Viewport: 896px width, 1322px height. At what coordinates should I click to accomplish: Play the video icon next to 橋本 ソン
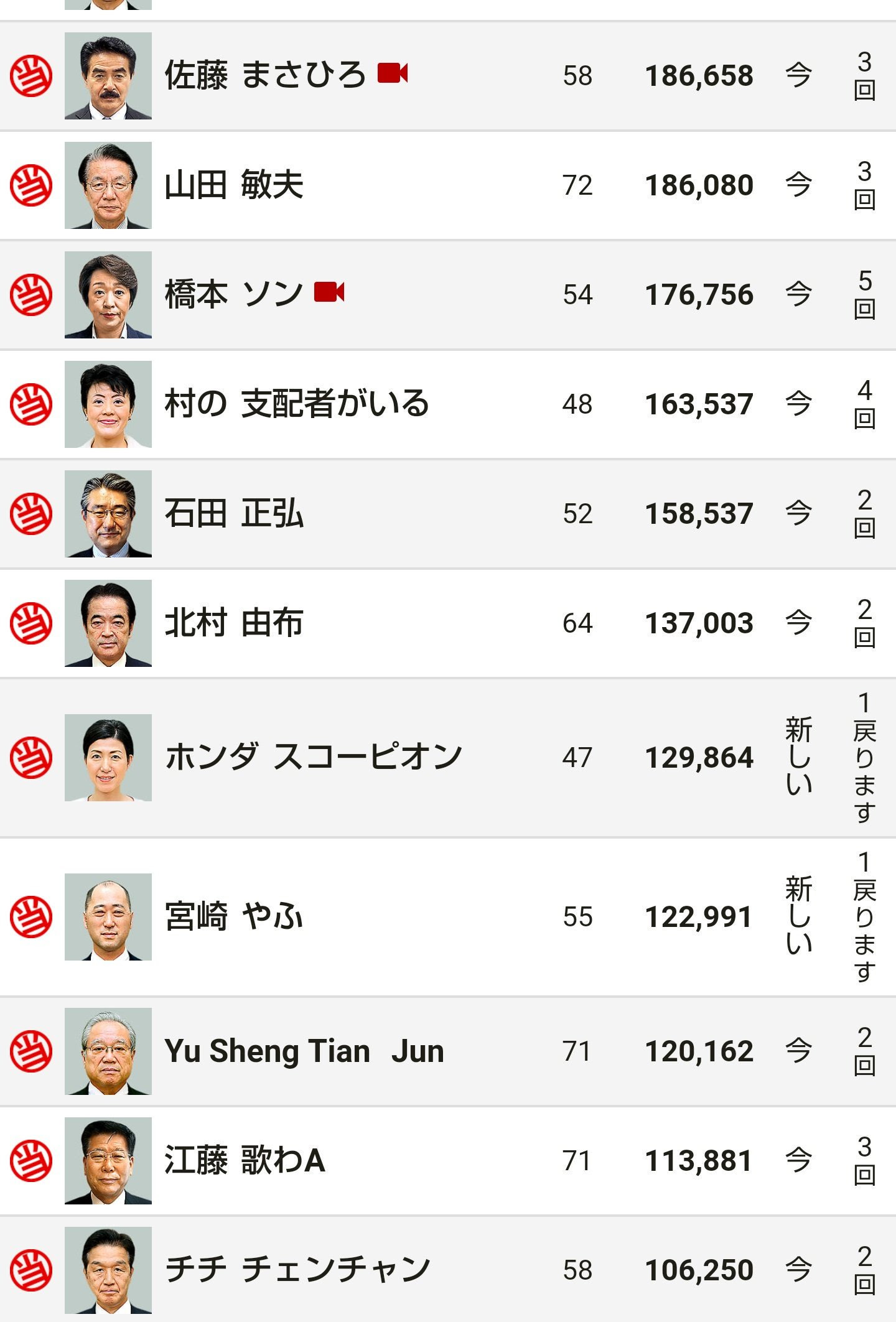coord(329,292)
